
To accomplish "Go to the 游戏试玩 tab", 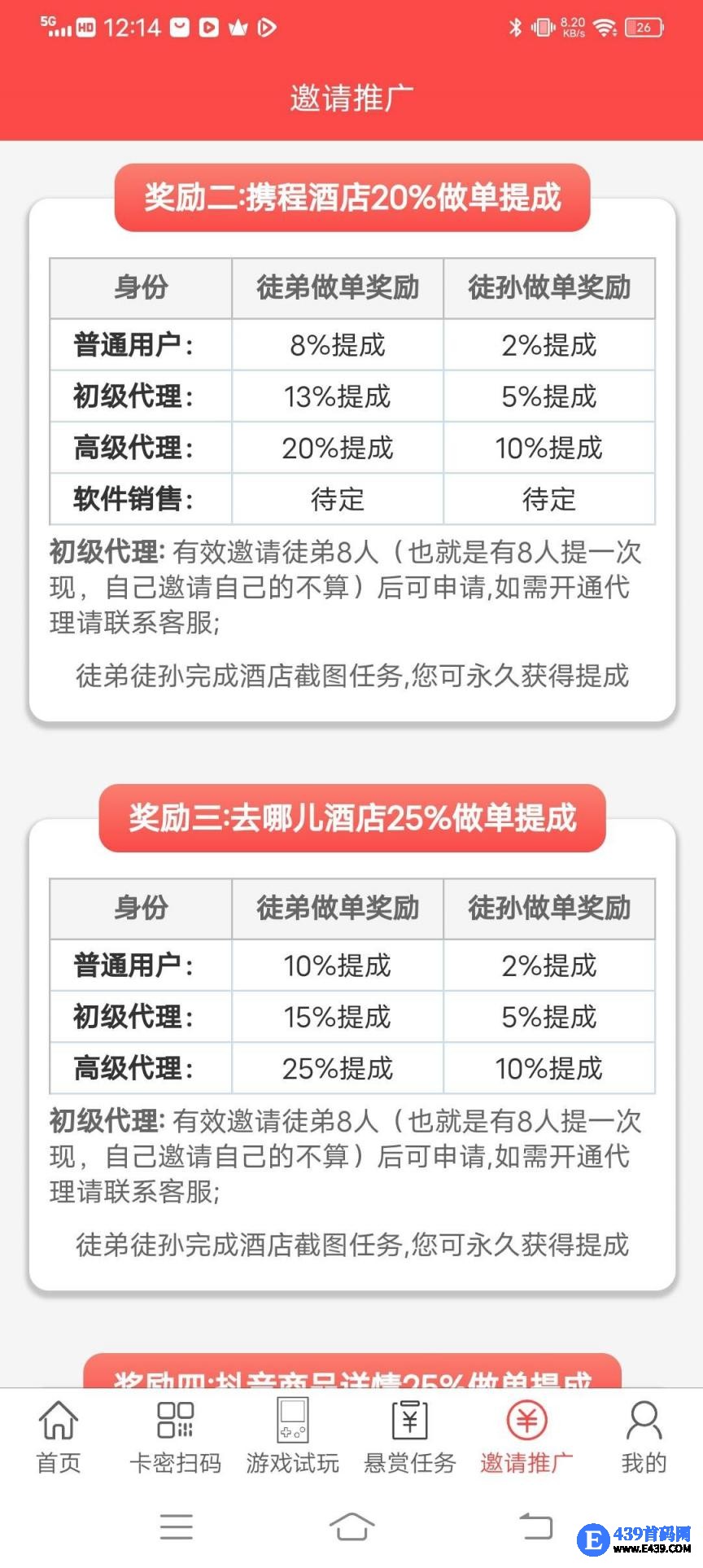I will click(292, 1437).
